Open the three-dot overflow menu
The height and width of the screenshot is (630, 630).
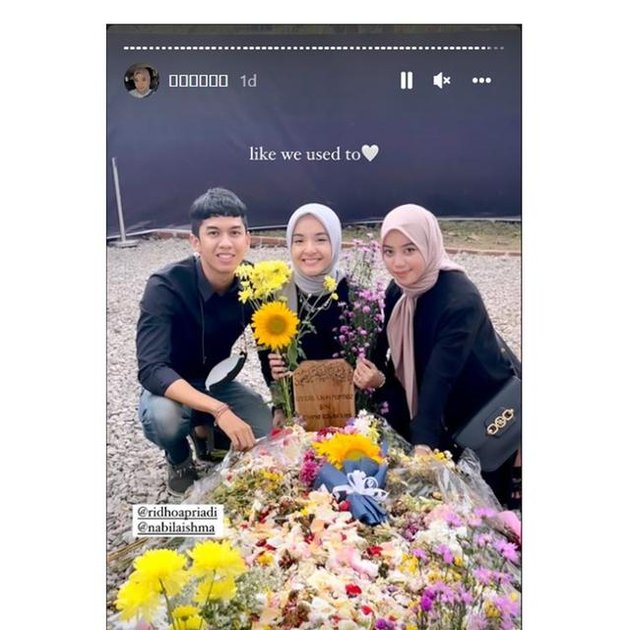[x=481, y=80]
